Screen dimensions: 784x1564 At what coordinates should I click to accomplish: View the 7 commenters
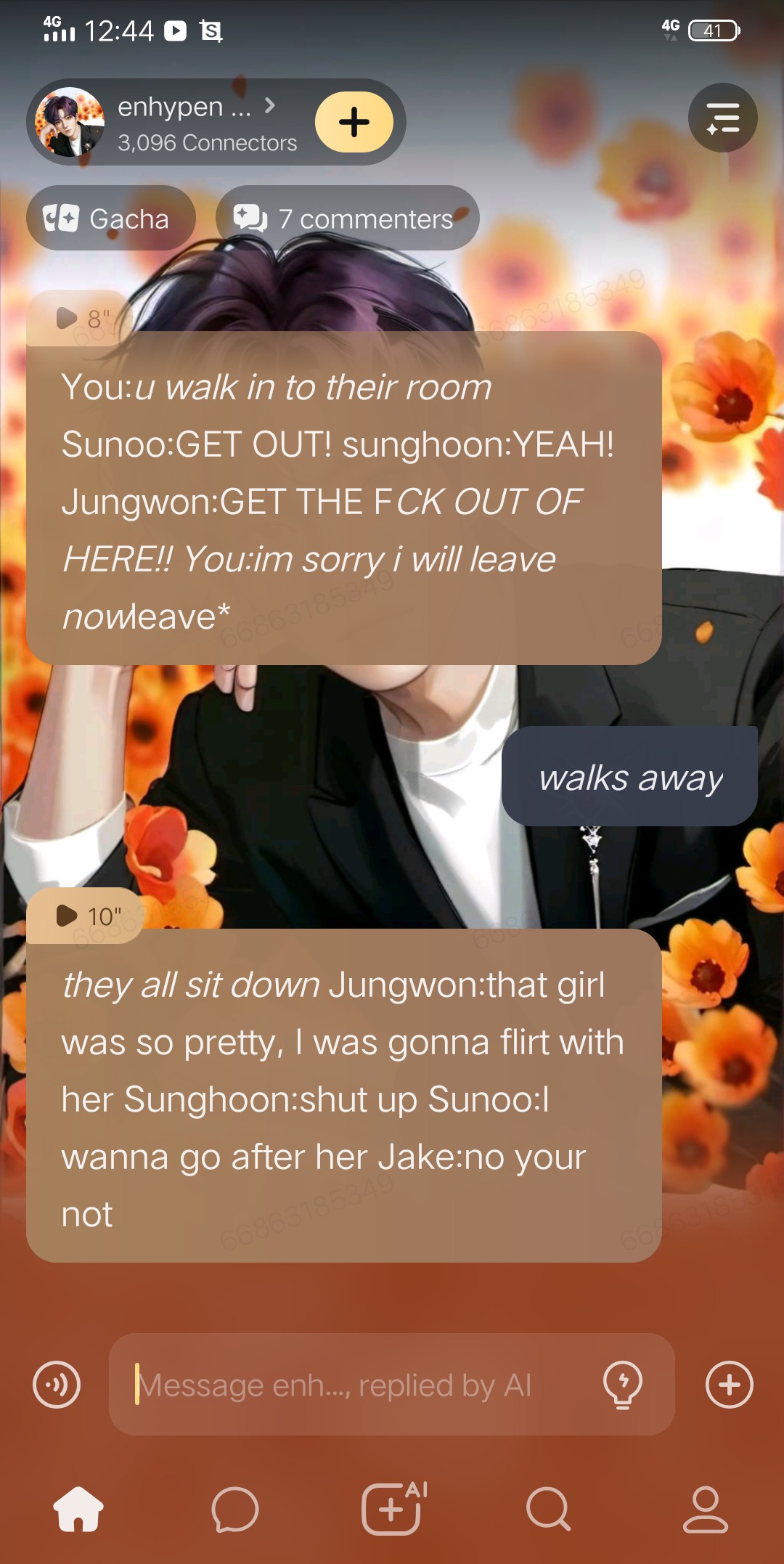pyautogui.click(x=347, y=219)
